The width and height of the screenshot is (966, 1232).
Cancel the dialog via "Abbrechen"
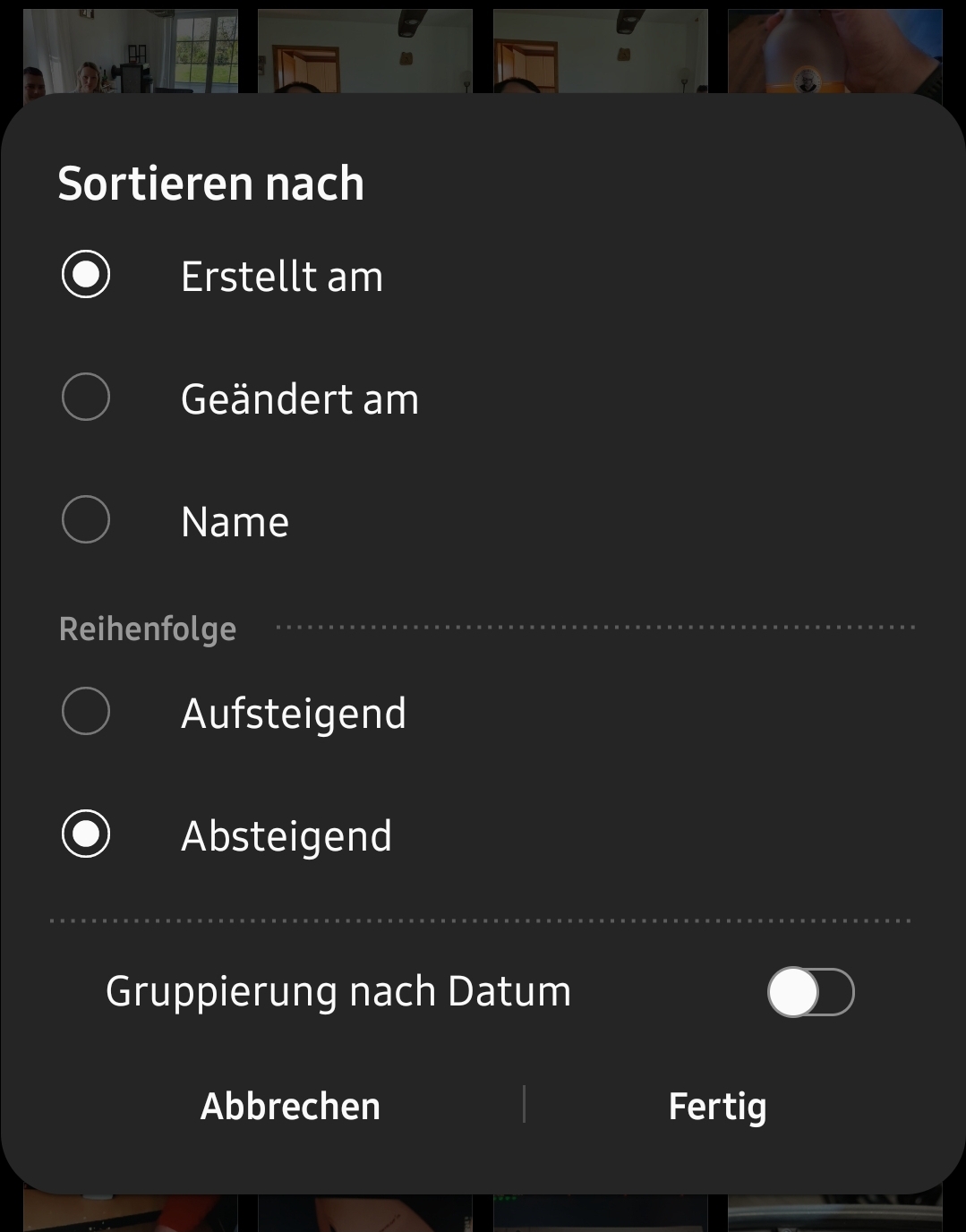coord(290,1107)
